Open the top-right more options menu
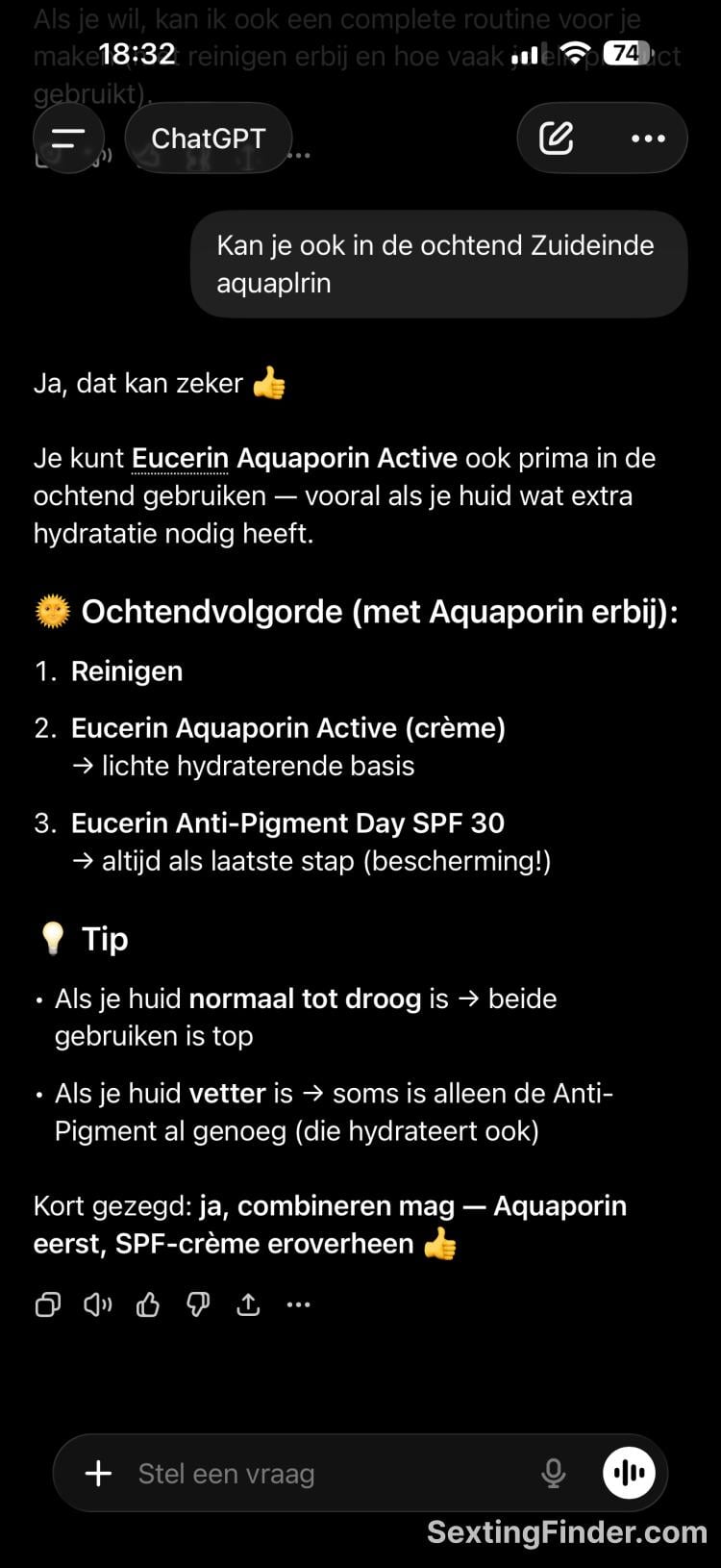721x1568 pixels. pyautogui.click(x=648, y=138)
